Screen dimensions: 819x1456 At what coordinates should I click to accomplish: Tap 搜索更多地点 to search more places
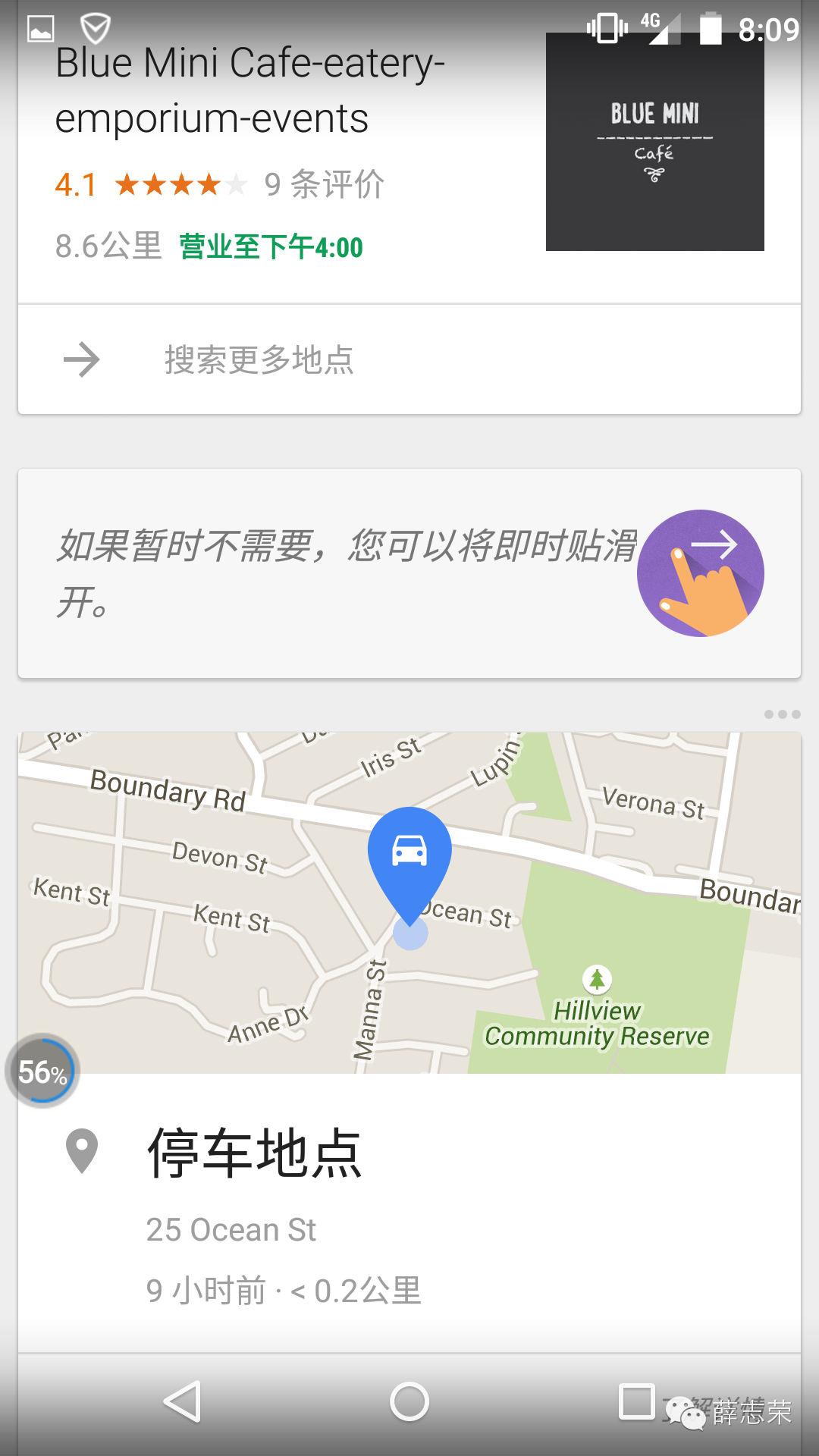tap(258, 359)
